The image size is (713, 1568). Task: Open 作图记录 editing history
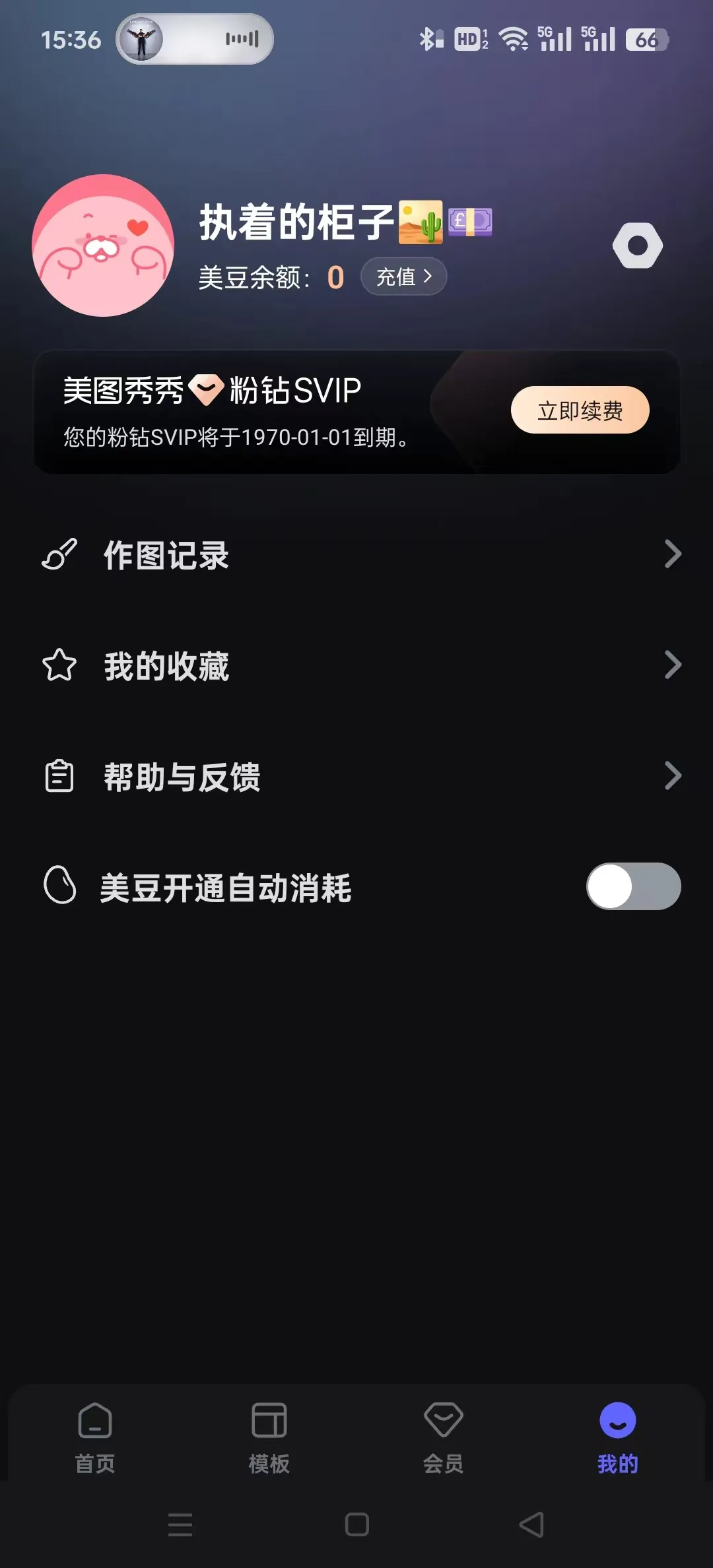356,555
